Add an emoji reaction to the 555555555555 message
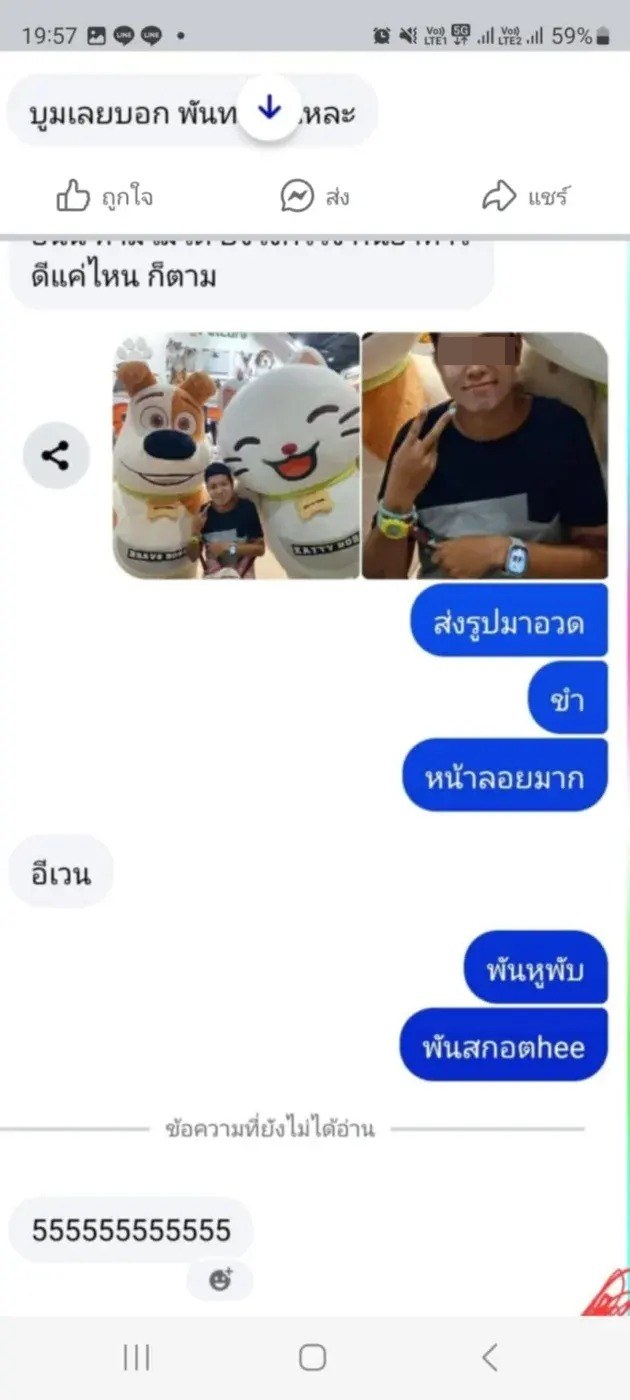Viewport: 630px width, 1400px height. 220,1279
